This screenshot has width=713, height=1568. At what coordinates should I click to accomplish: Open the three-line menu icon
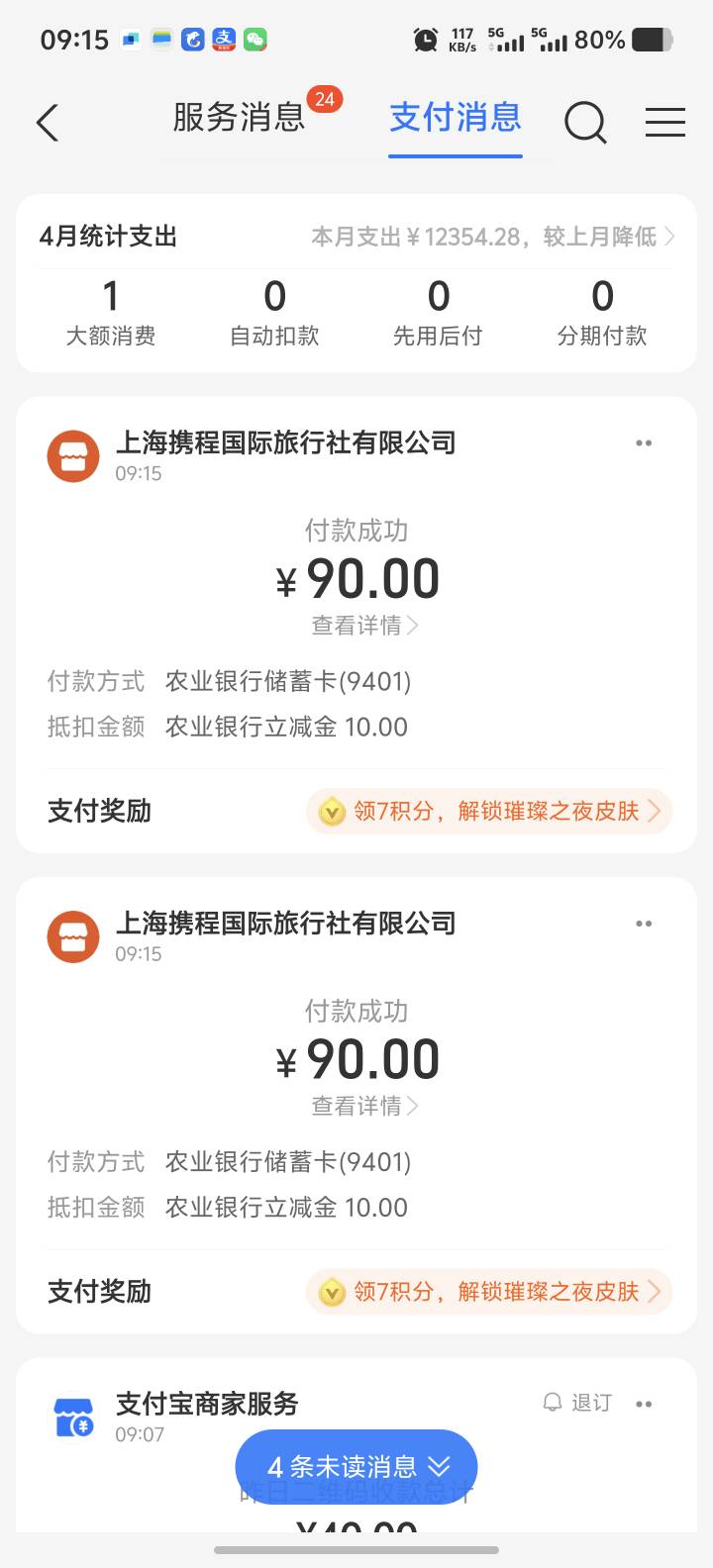[665, 122]
